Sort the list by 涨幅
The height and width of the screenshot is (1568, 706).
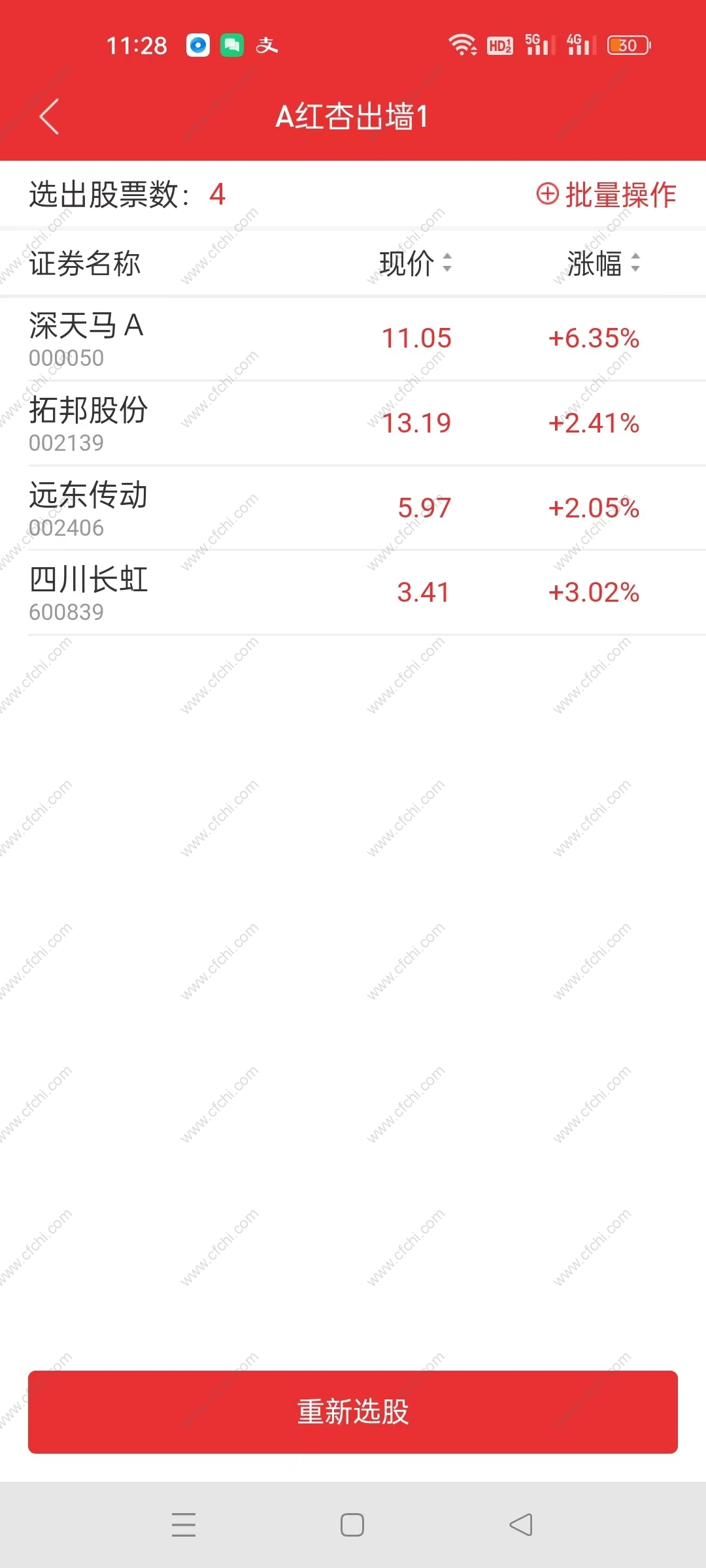click(603, 263)
